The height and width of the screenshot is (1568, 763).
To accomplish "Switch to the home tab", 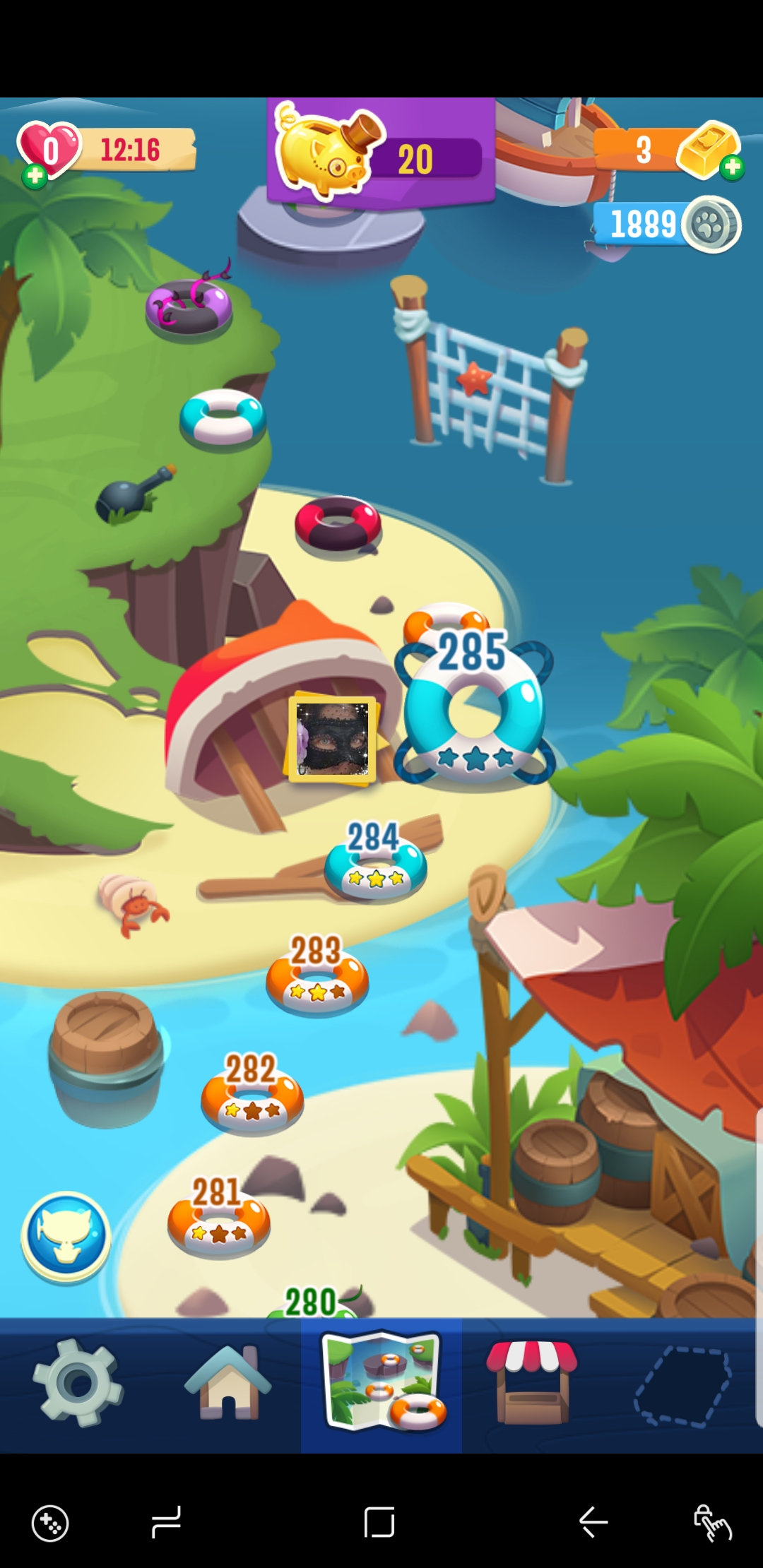I will [x=227, y=1383].
